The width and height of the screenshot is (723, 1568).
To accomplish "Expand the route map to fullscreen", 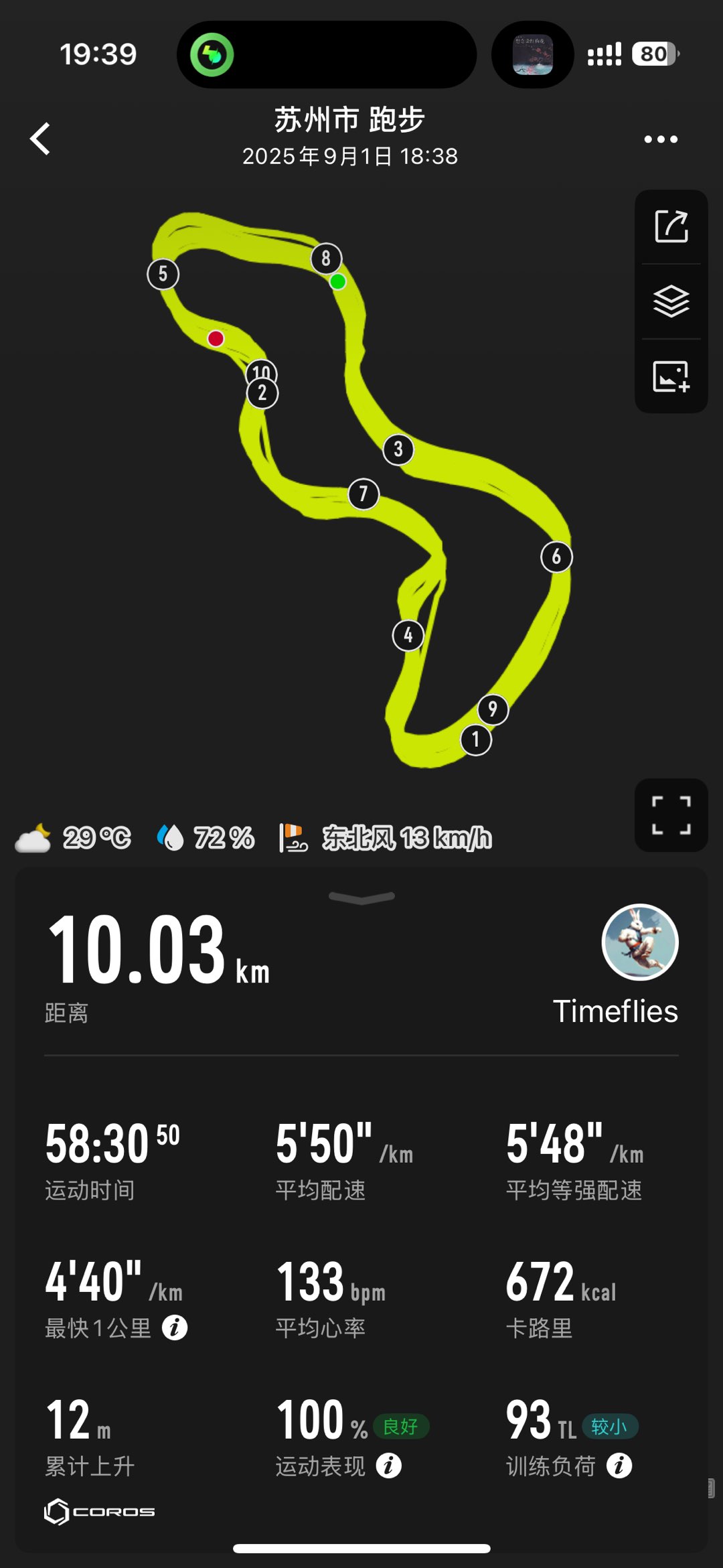I will coord(671,815).
